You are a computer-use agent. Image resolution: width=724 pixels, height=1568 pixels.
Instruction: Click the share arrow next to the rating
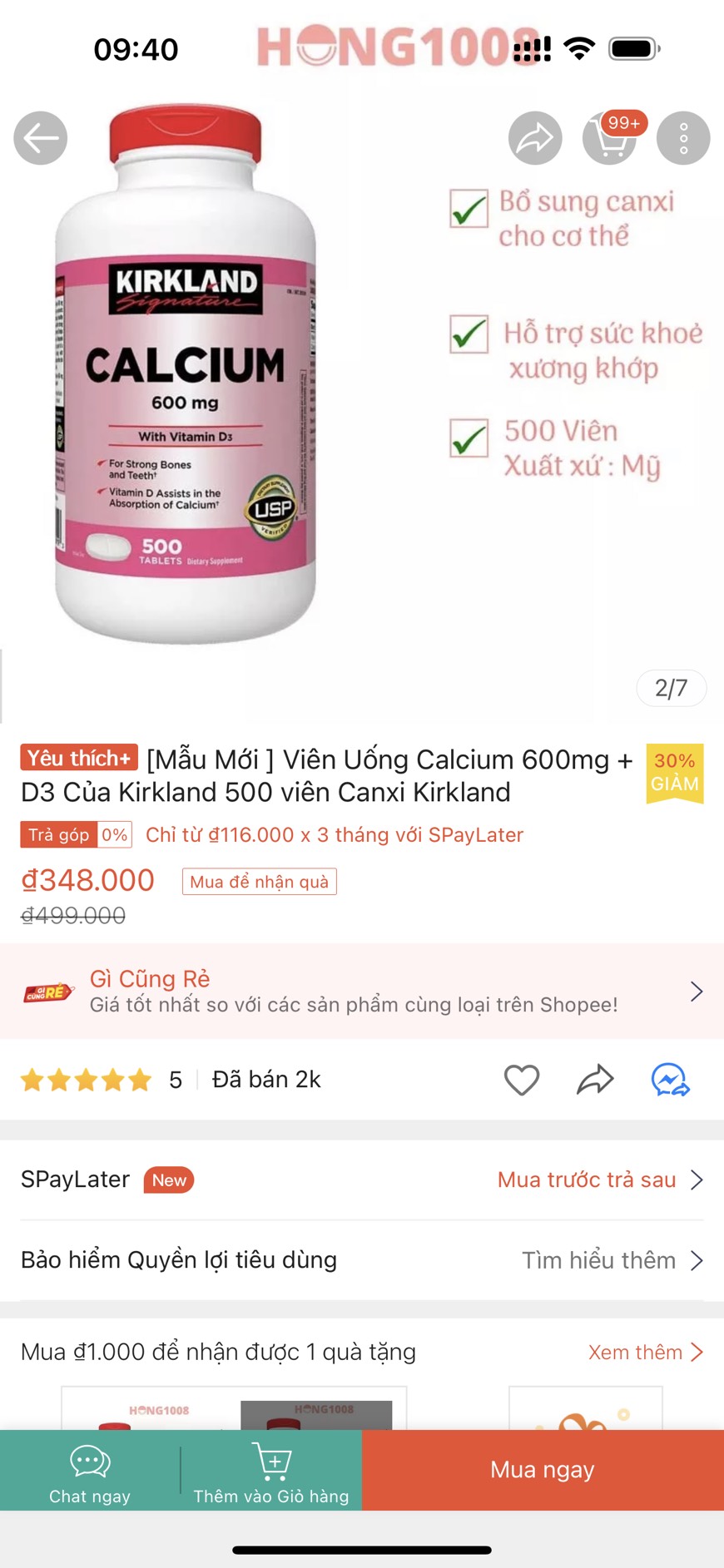[595, 1079]
